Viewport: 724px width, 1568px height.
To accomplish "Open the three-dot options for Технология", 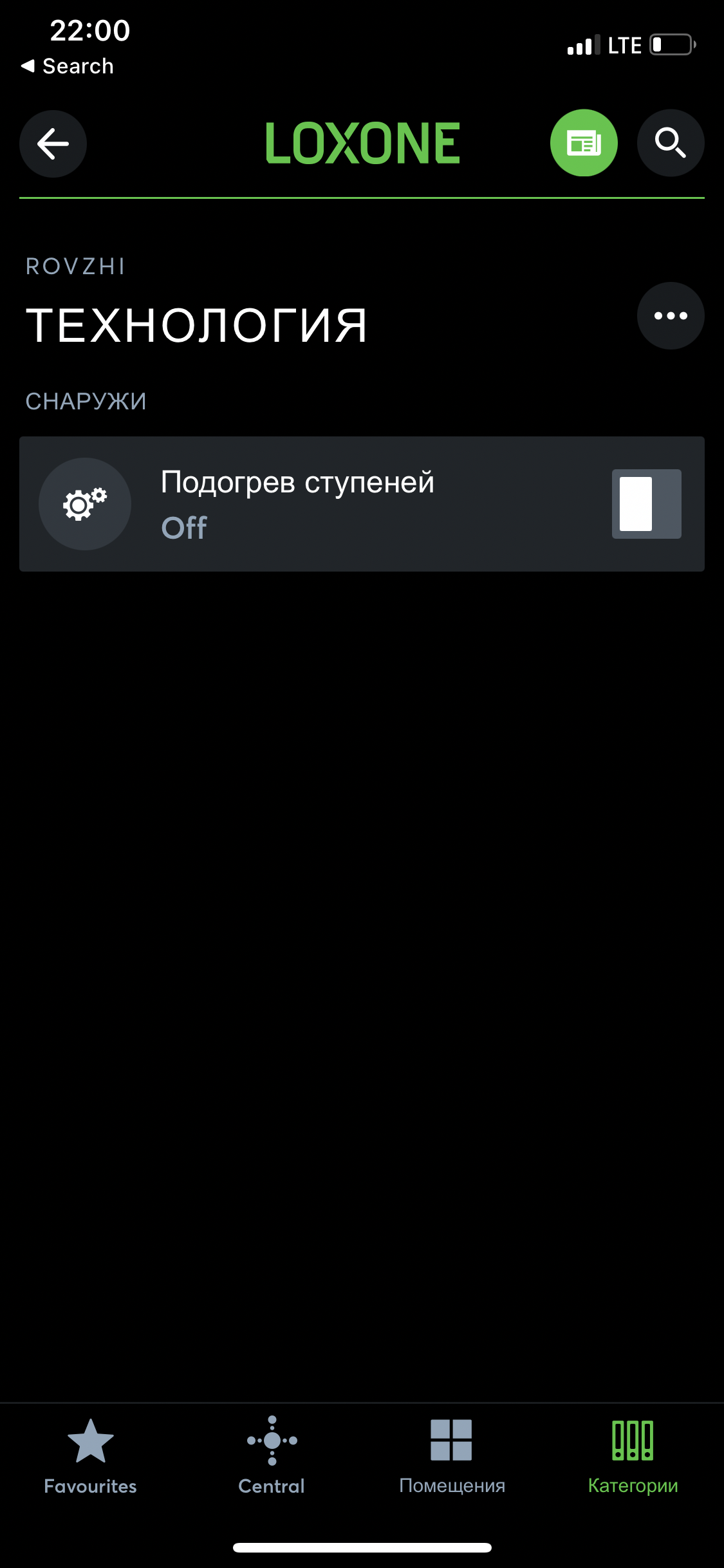I will 671,315.
